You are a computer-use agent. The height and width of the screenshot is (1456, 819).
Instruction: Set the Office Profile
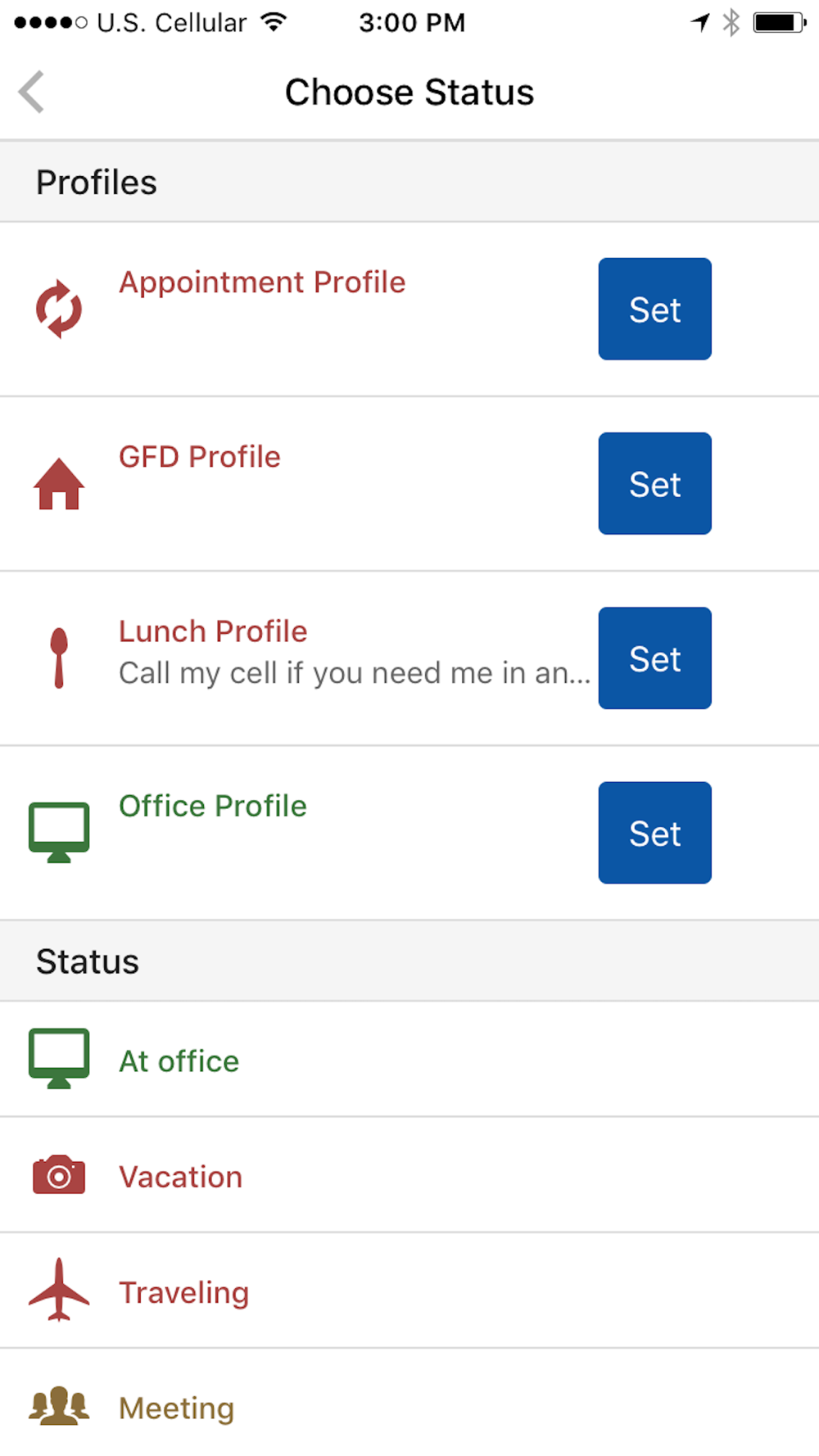coord(654,832)
